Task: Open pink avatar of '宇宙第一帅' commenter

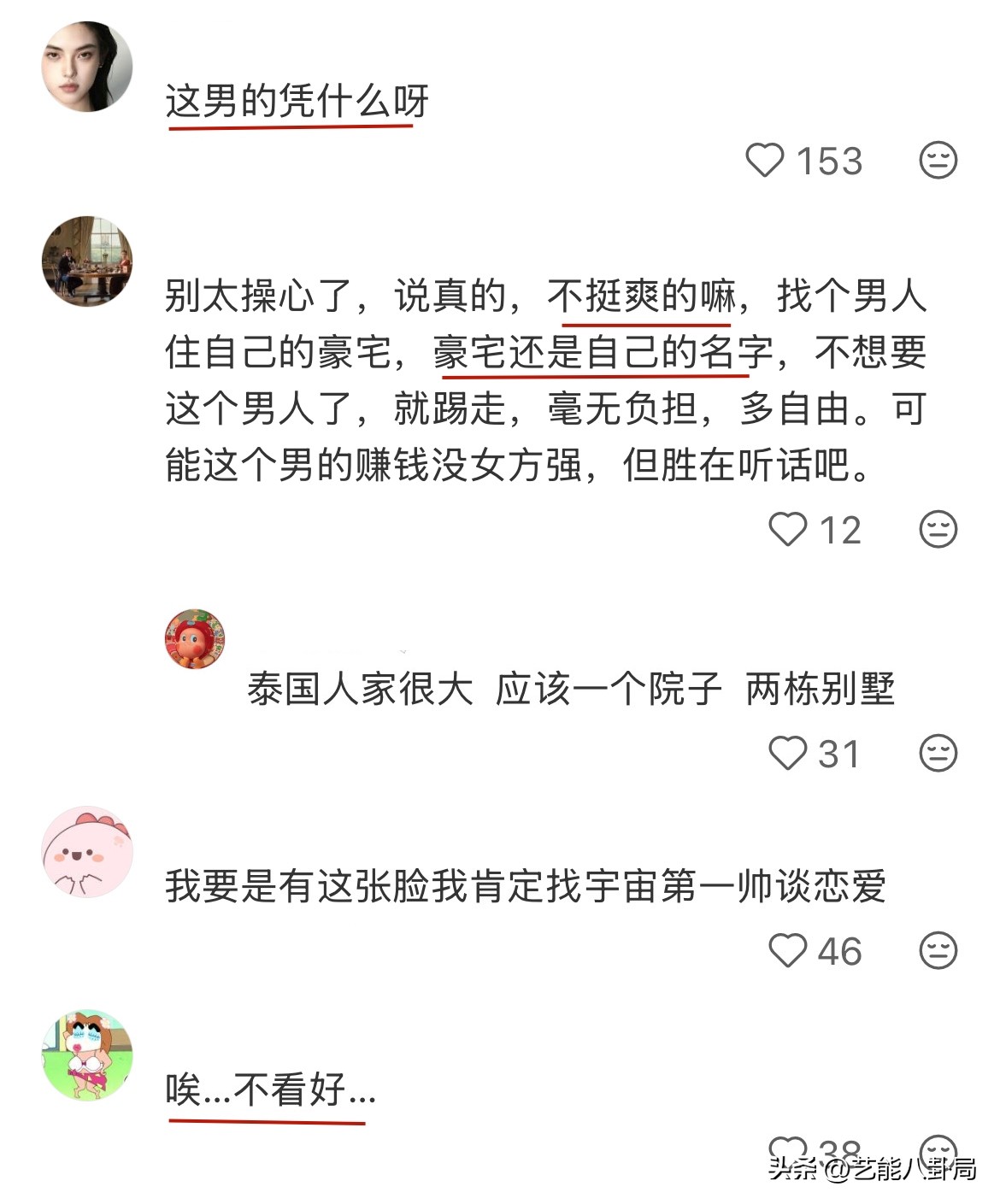Action: 87,852
